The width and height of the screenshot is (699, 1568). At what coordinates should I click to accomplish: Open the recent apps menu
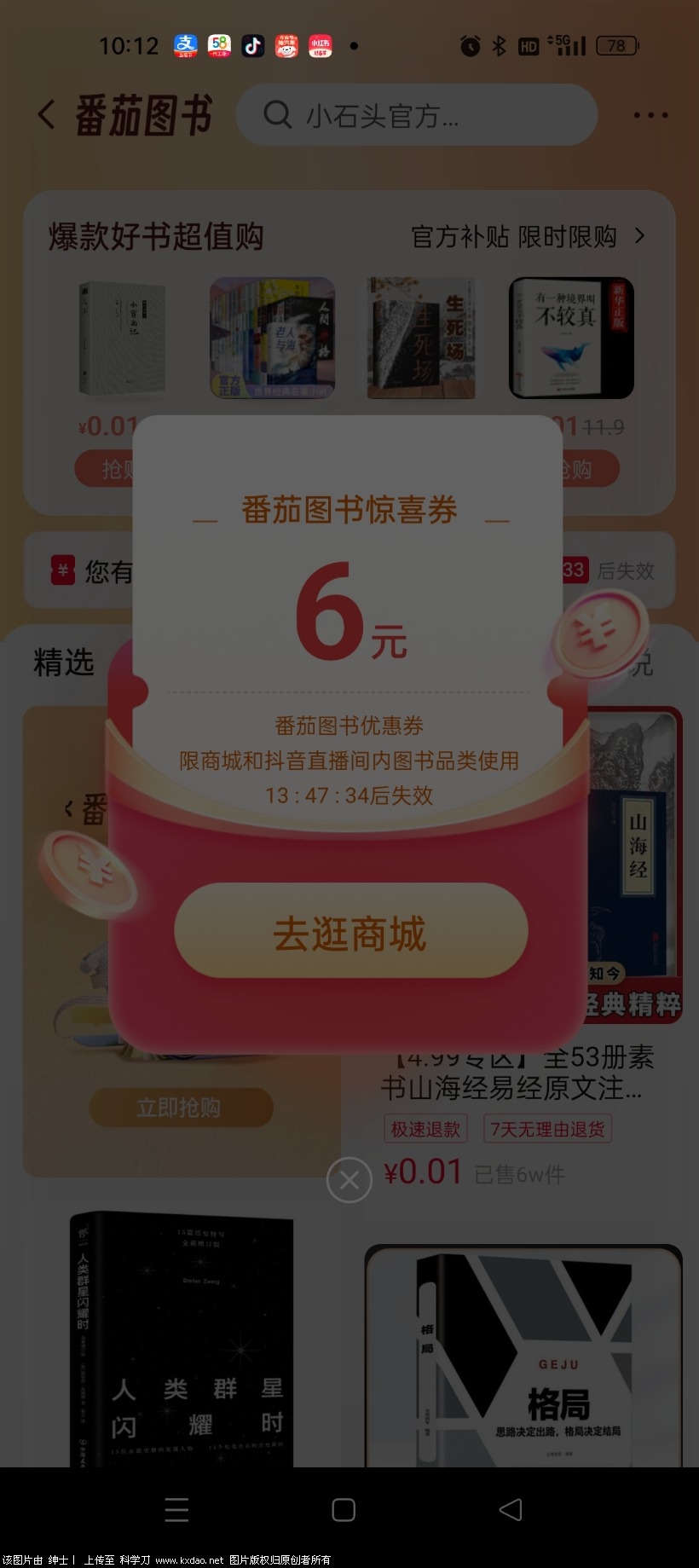(176, 1509)
